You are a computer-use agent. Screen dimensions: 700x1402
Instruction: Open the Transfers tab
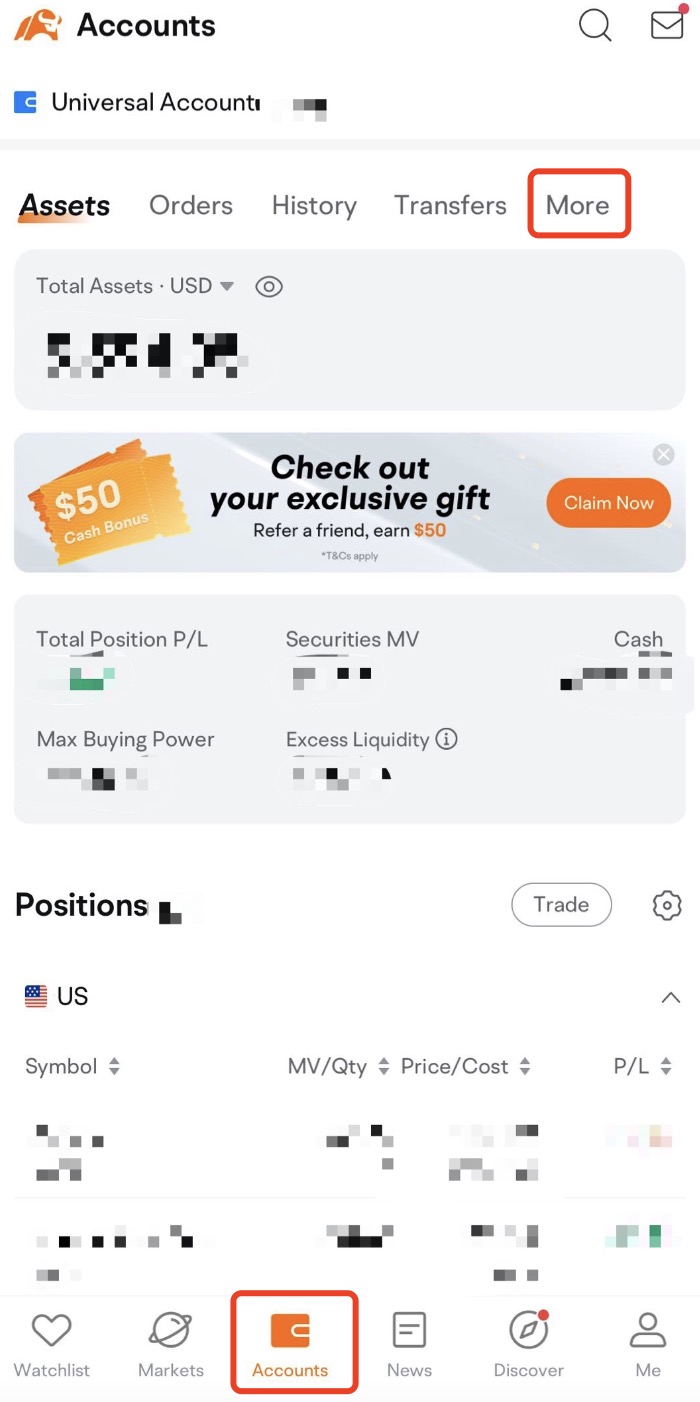pos(450,205)
